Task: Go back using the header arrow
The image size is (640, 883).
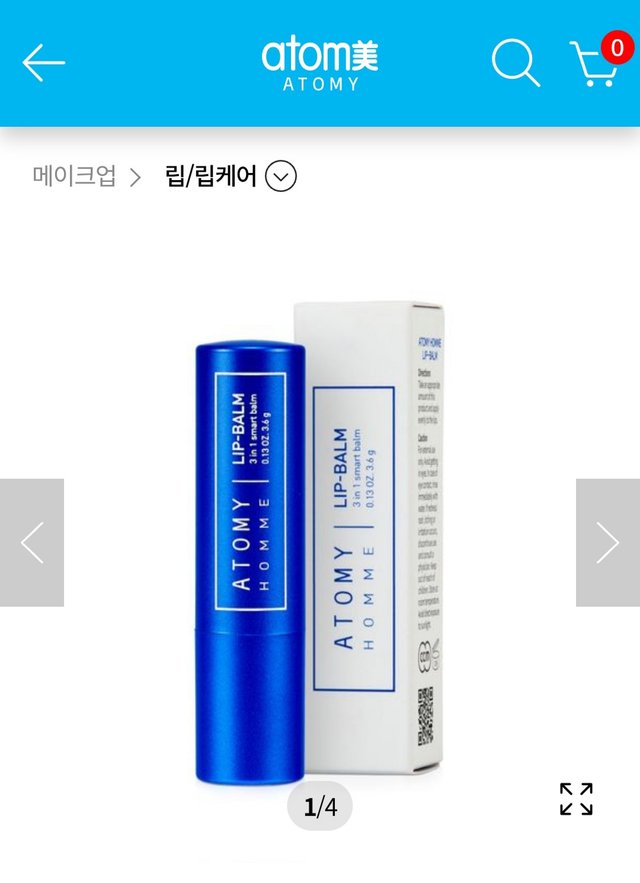Action: (43, 63)
